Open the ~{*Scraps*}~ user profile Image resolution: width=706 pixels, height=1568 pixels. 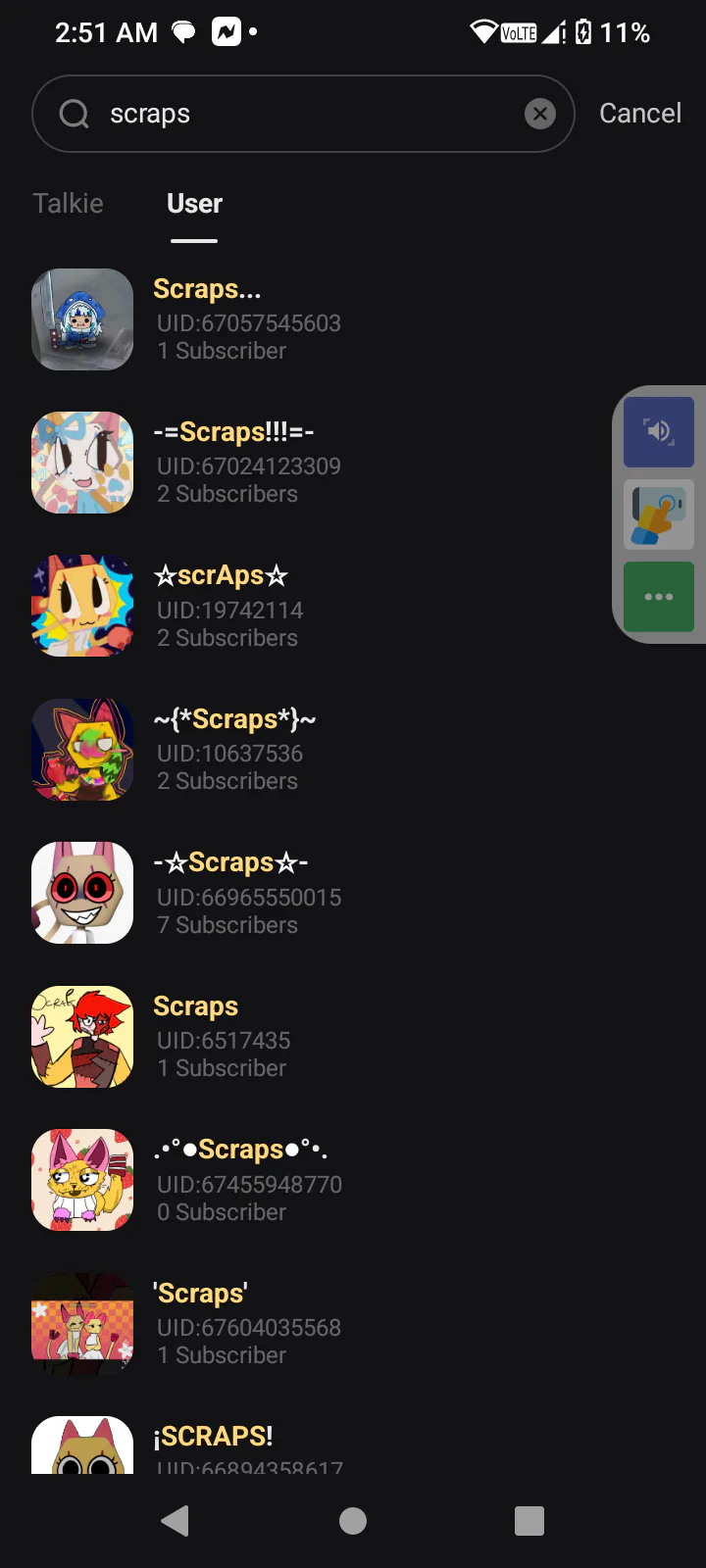pos(245,750)
